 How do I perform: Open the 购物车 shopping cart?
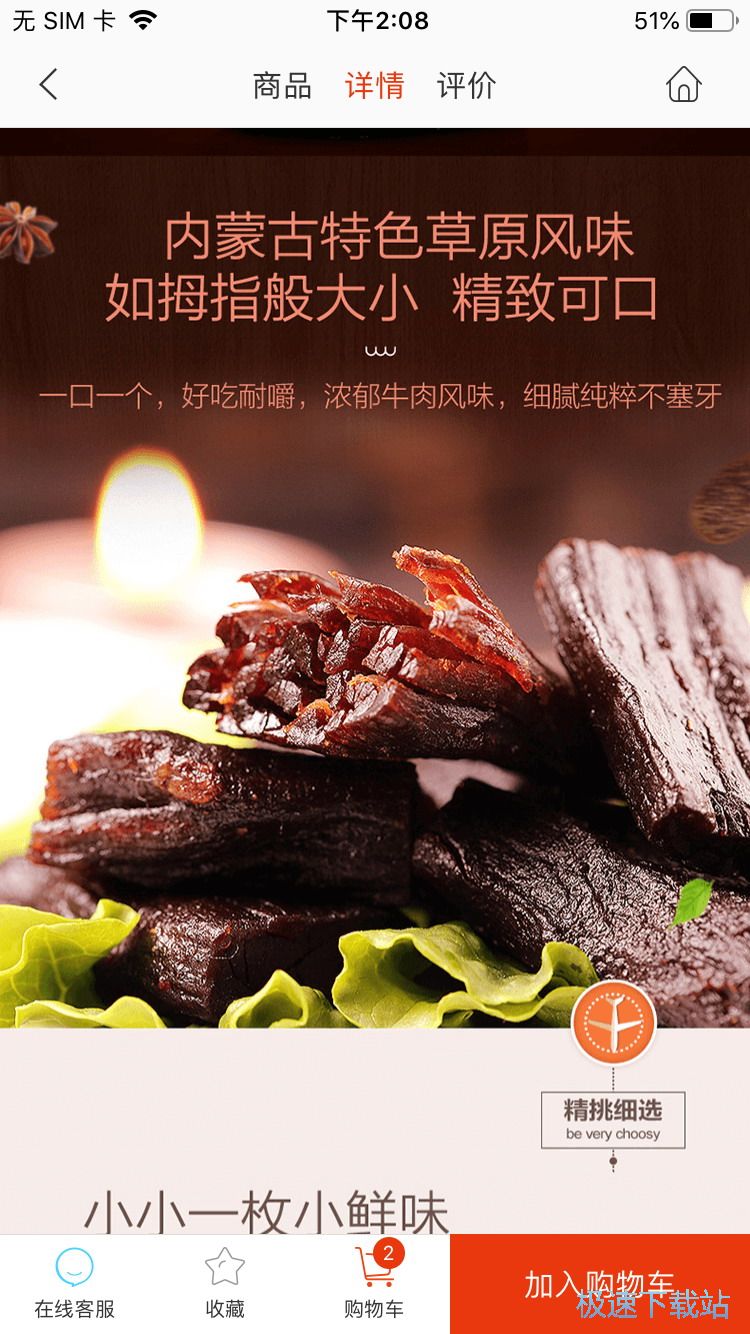[x=374, y=1284]
